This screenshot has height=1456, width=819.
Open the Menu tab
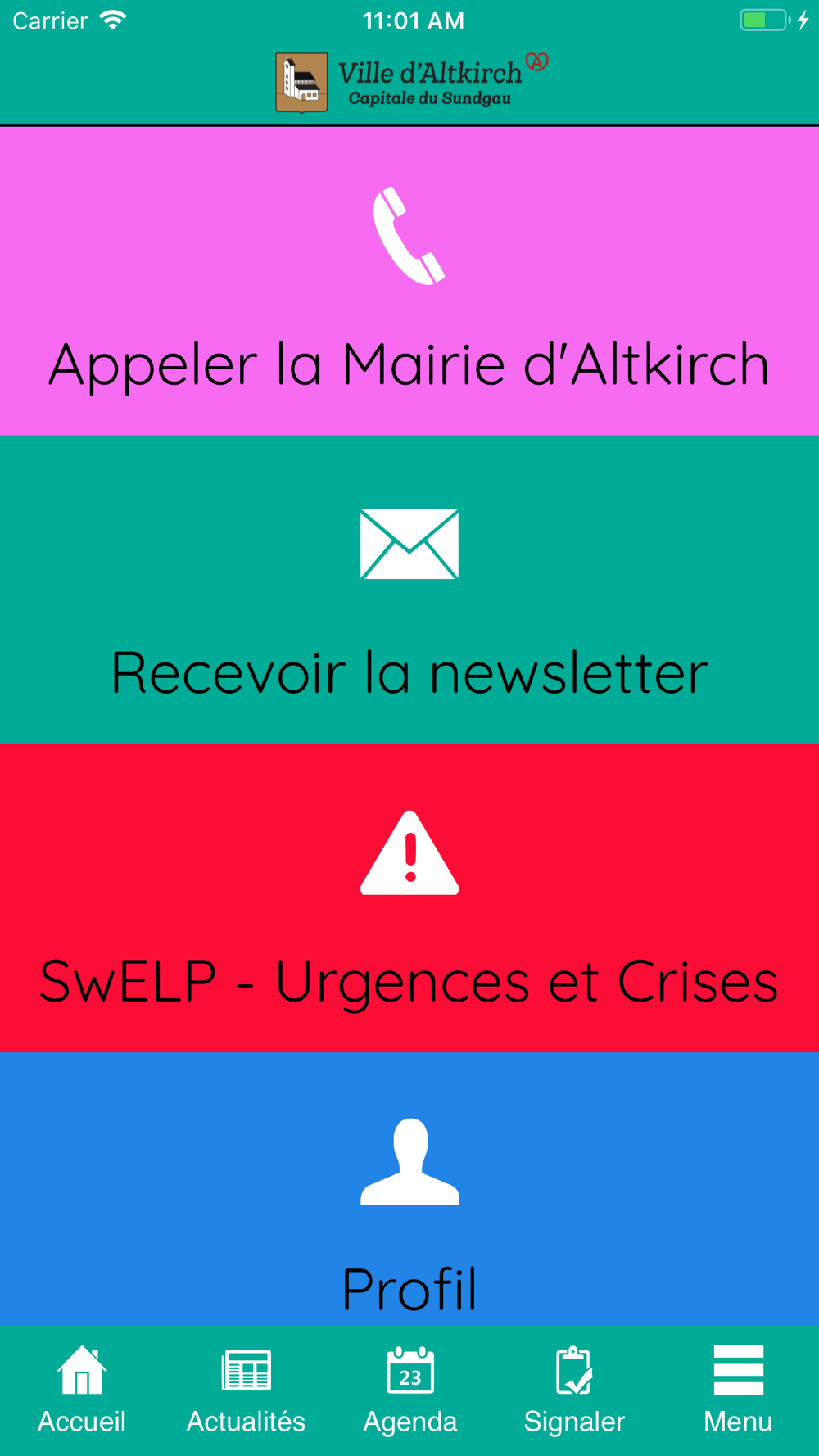(x=738, y=1390)
